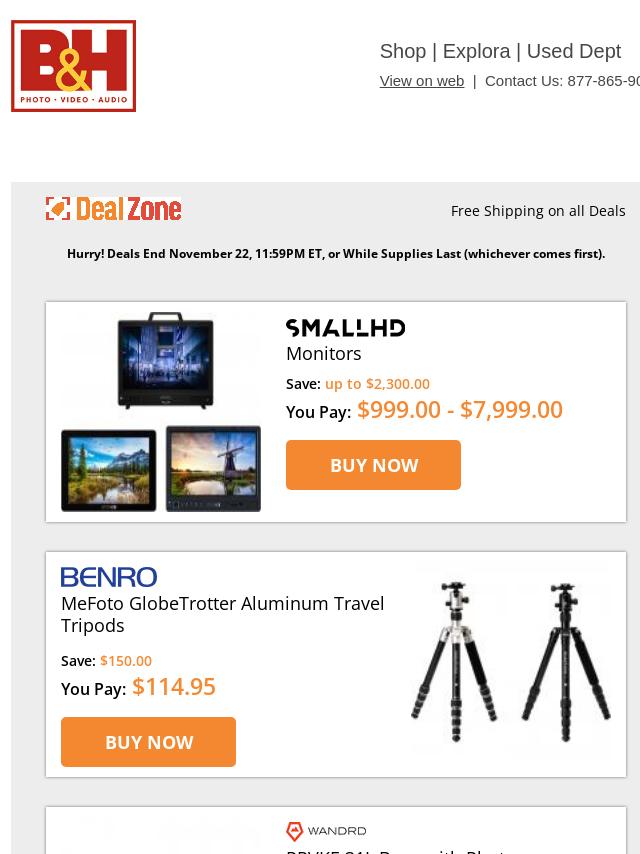Buy the SmallHD monitors now
Viewport: 640px width, 854px height.
[x=373, y=465]
